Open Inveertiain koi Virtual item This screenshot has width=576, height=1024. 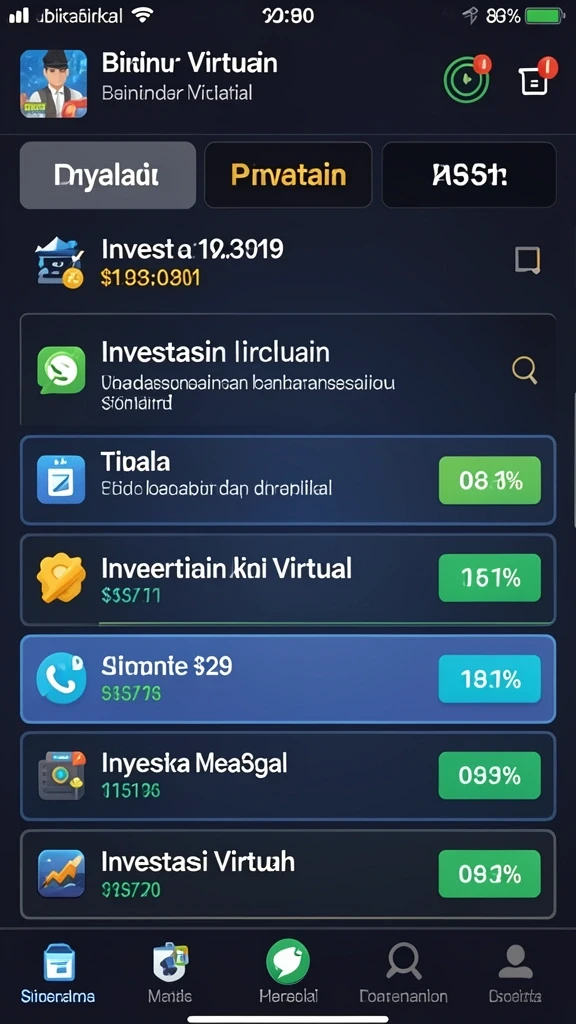click(x=288, y=579)
